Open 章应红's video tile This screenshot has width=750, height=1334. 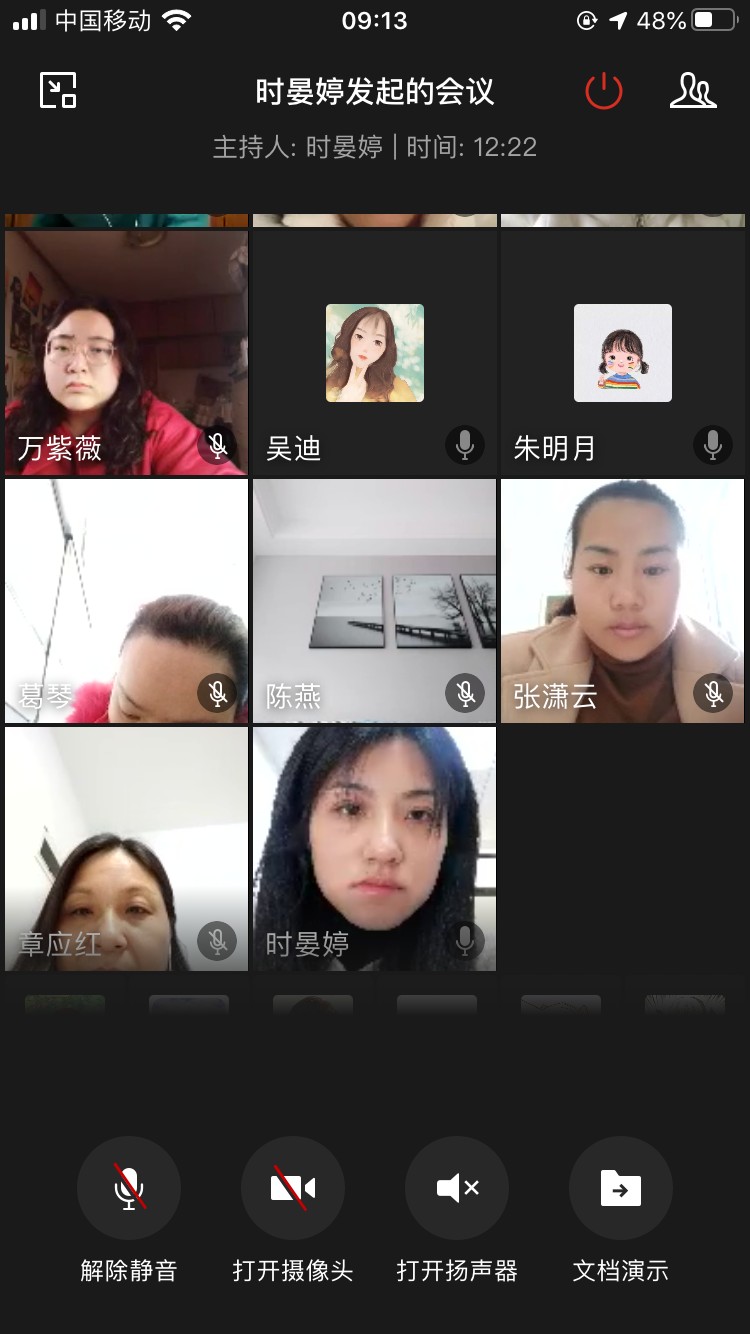click(126, 848)
